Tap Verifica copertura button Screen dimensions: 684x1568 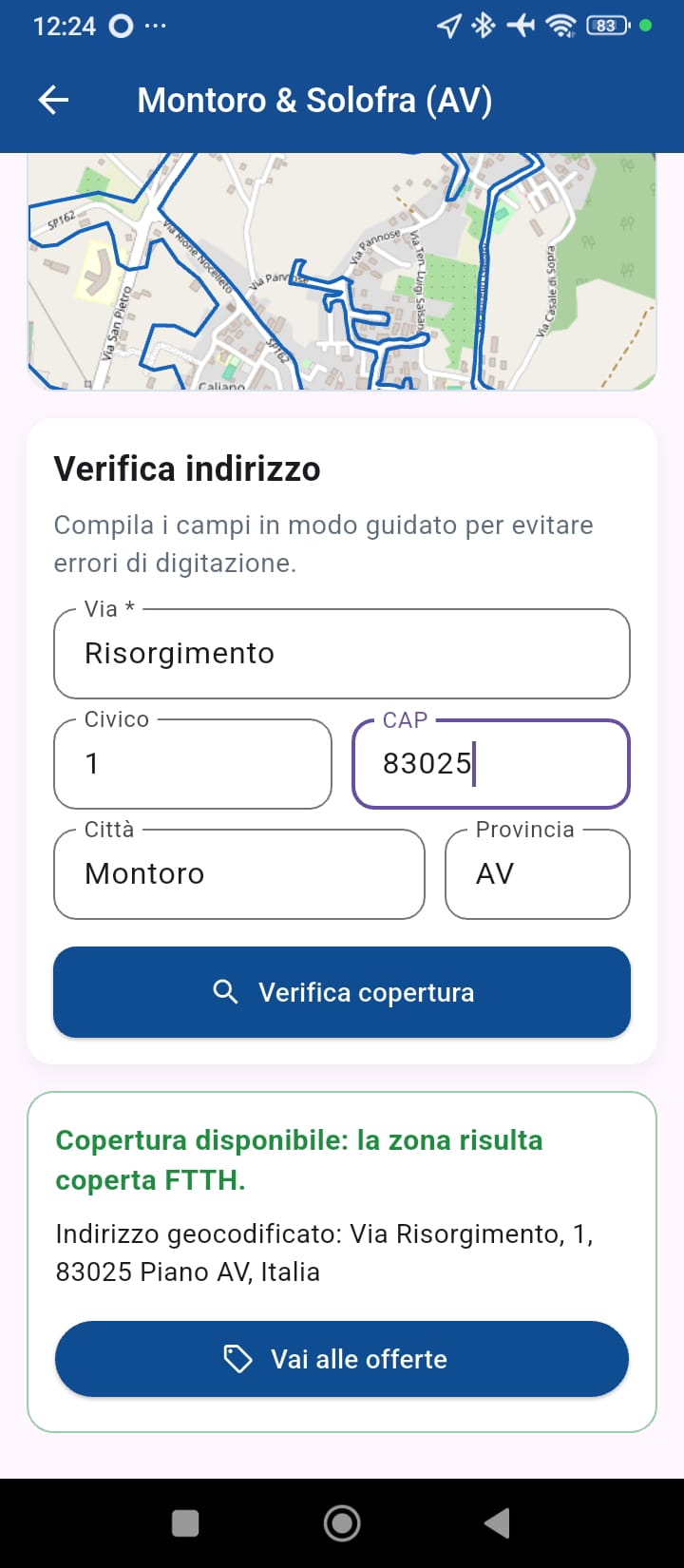point(342,992)
